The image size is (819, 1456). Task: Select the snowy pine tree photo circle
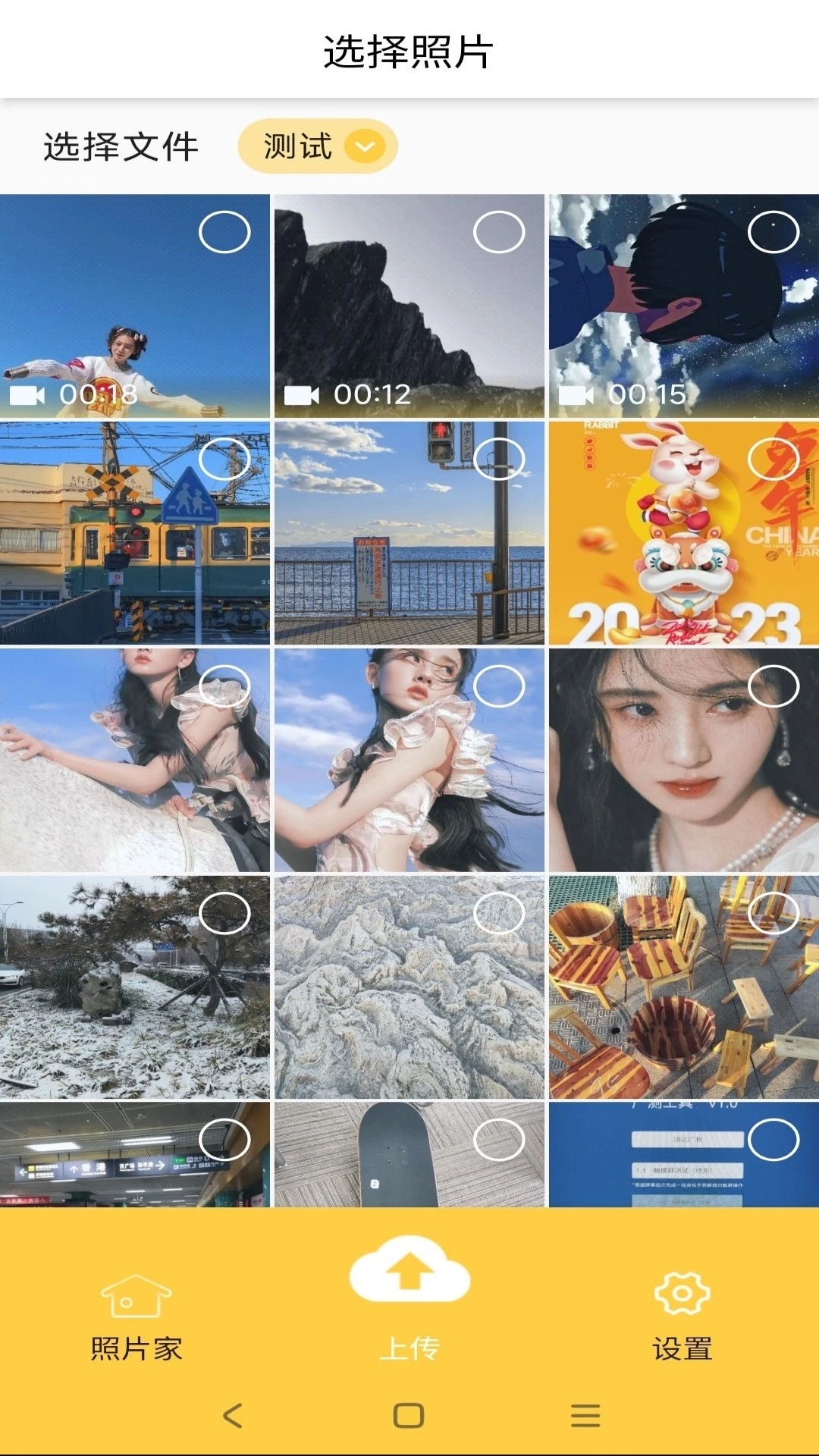pyautogui.click(x=224, y=915)
